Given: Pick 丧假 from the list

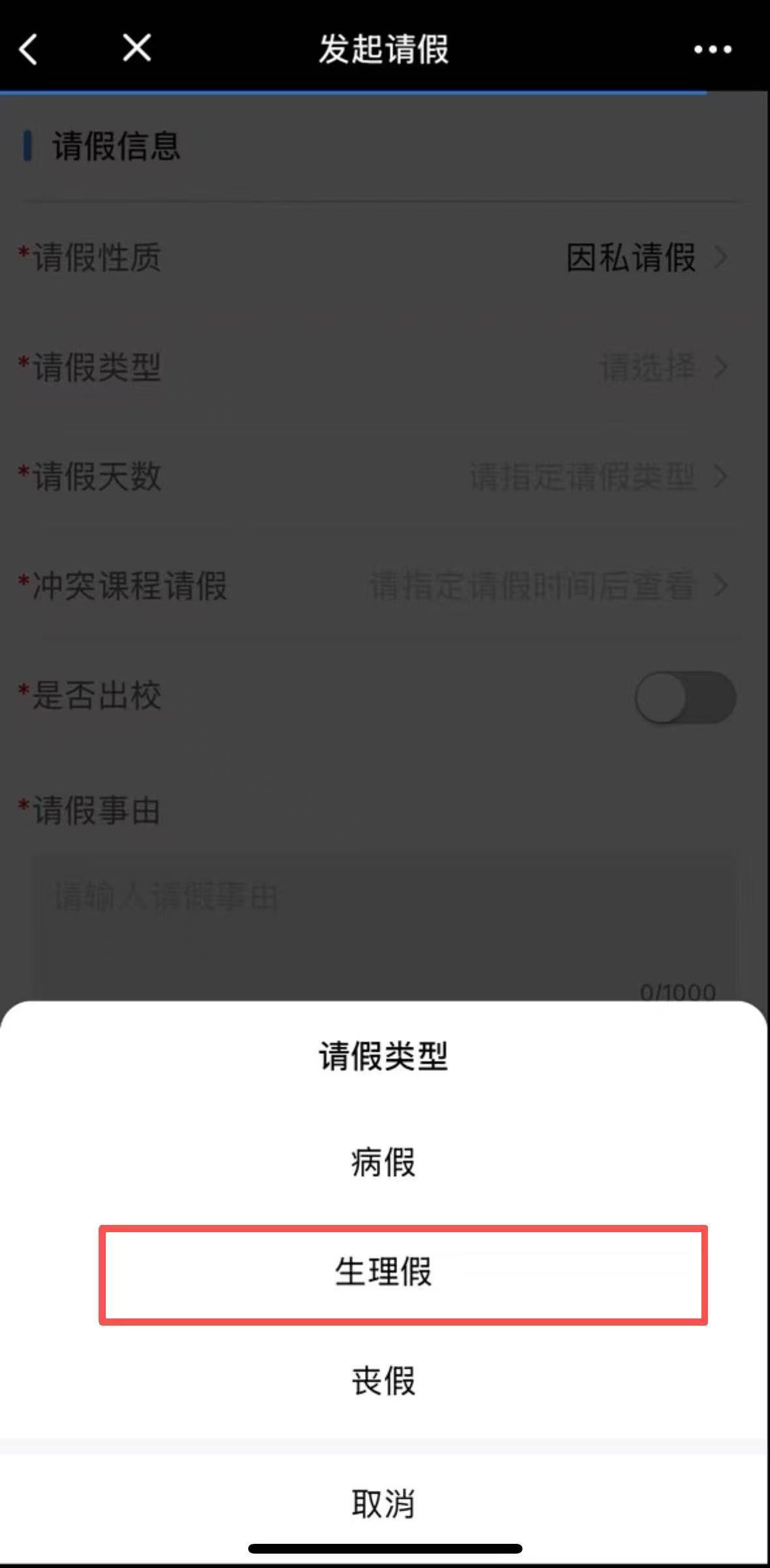Looking at the screenshot, I should coord(384,1382).
